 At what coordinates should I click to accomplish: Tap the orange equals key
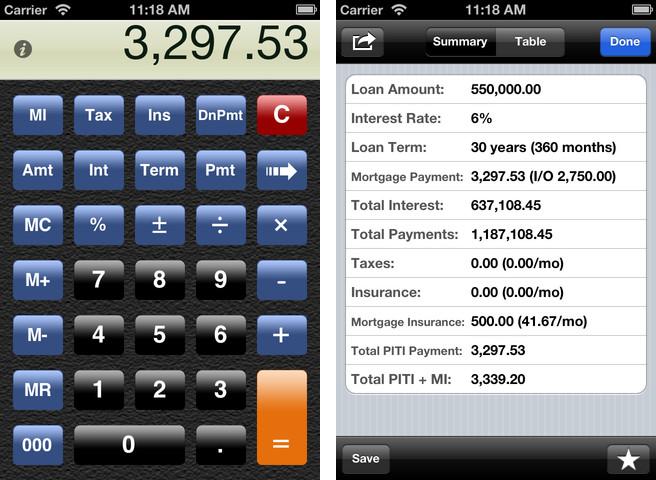pyautogui.click(x=281, y=417)
